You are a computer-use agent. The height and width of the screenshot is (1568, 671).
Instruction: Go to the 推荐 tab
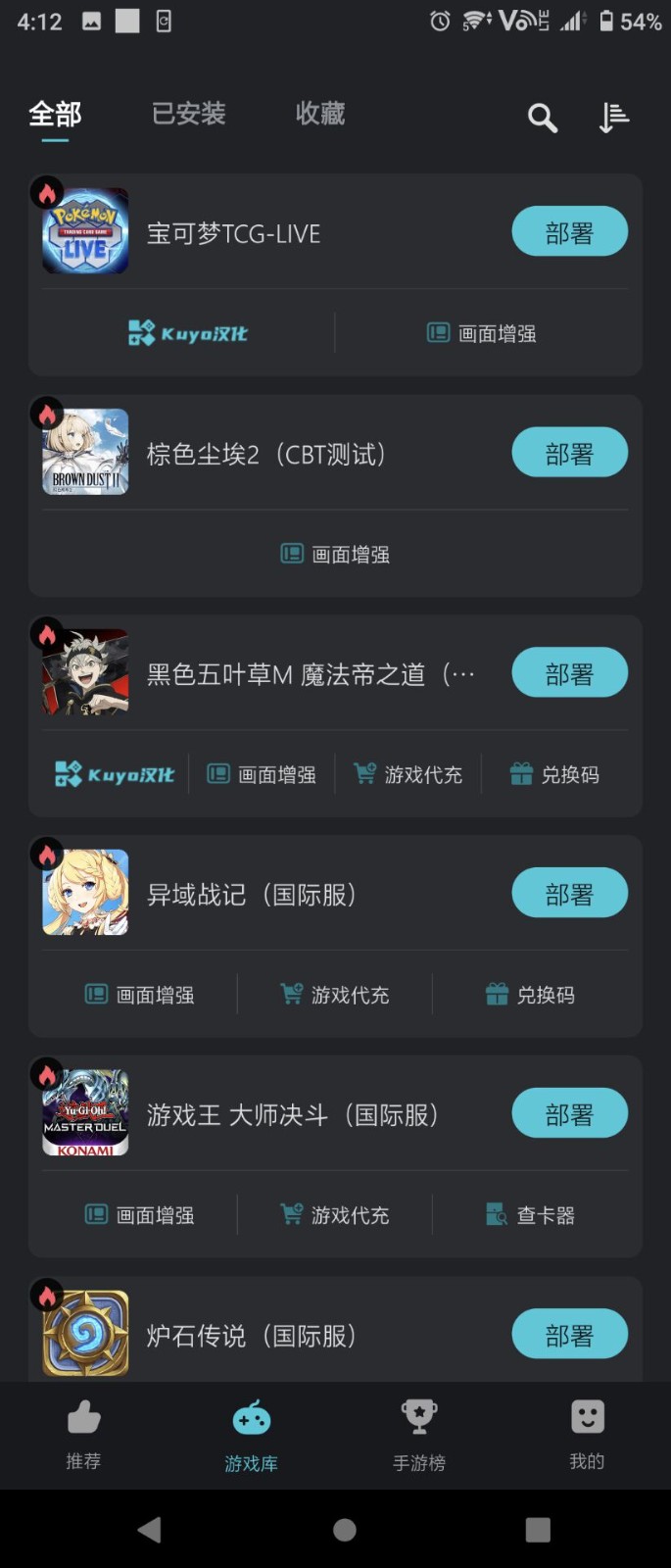click(x=83, y=1434)
